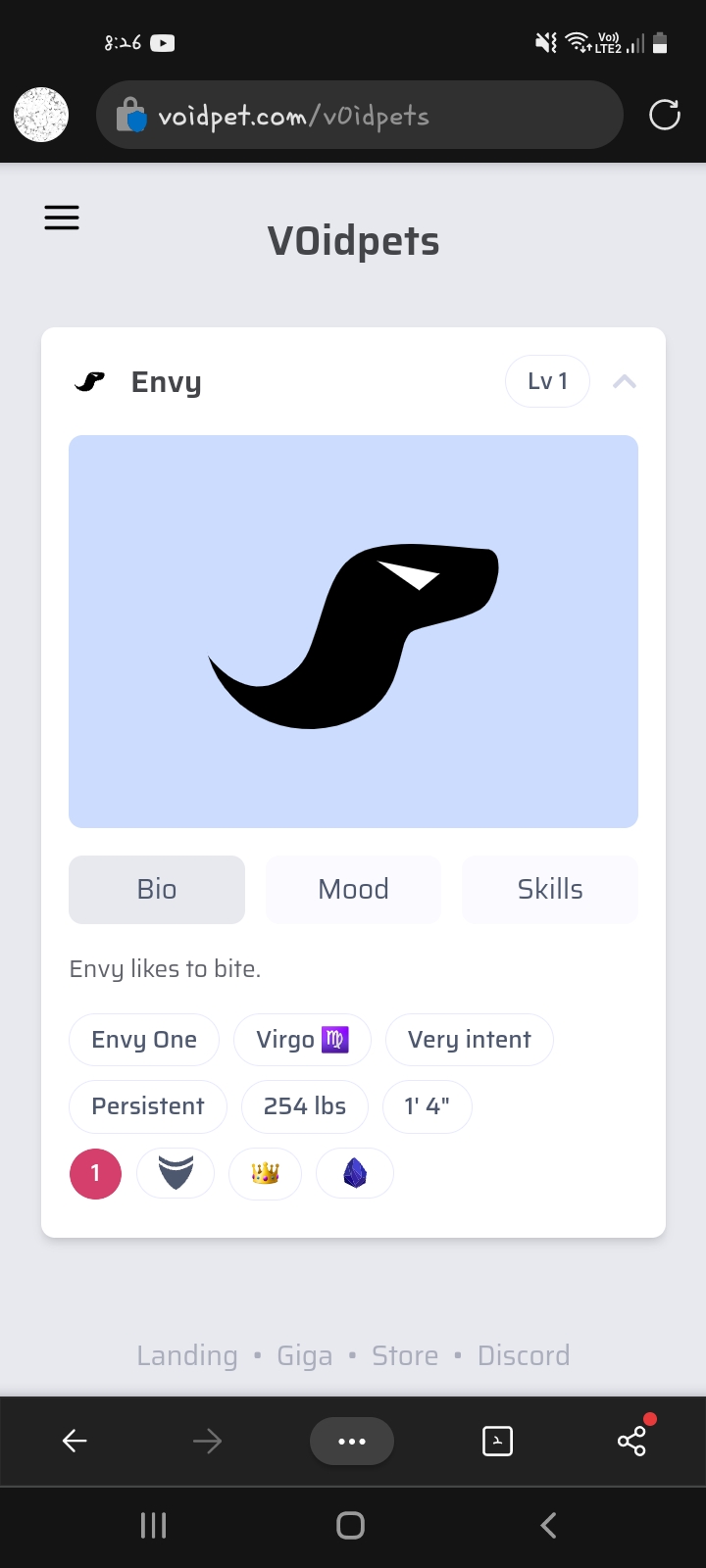
Task: Click the crown badge icon
Action: click(x=265, y=1173)
